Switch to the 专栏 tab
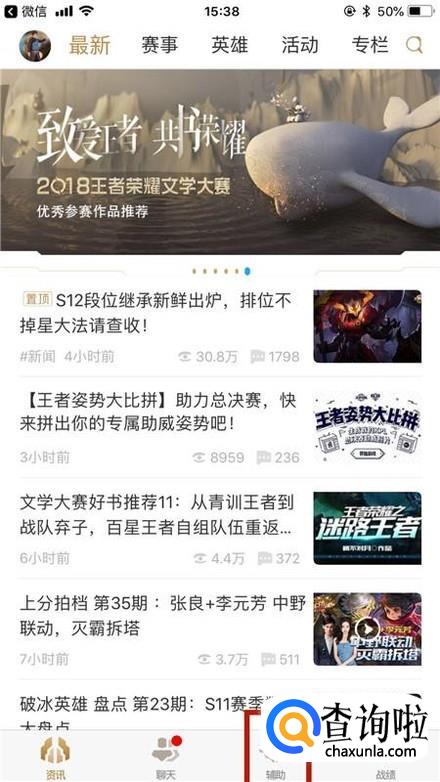440x782 pixels. [x=370, y=45]
